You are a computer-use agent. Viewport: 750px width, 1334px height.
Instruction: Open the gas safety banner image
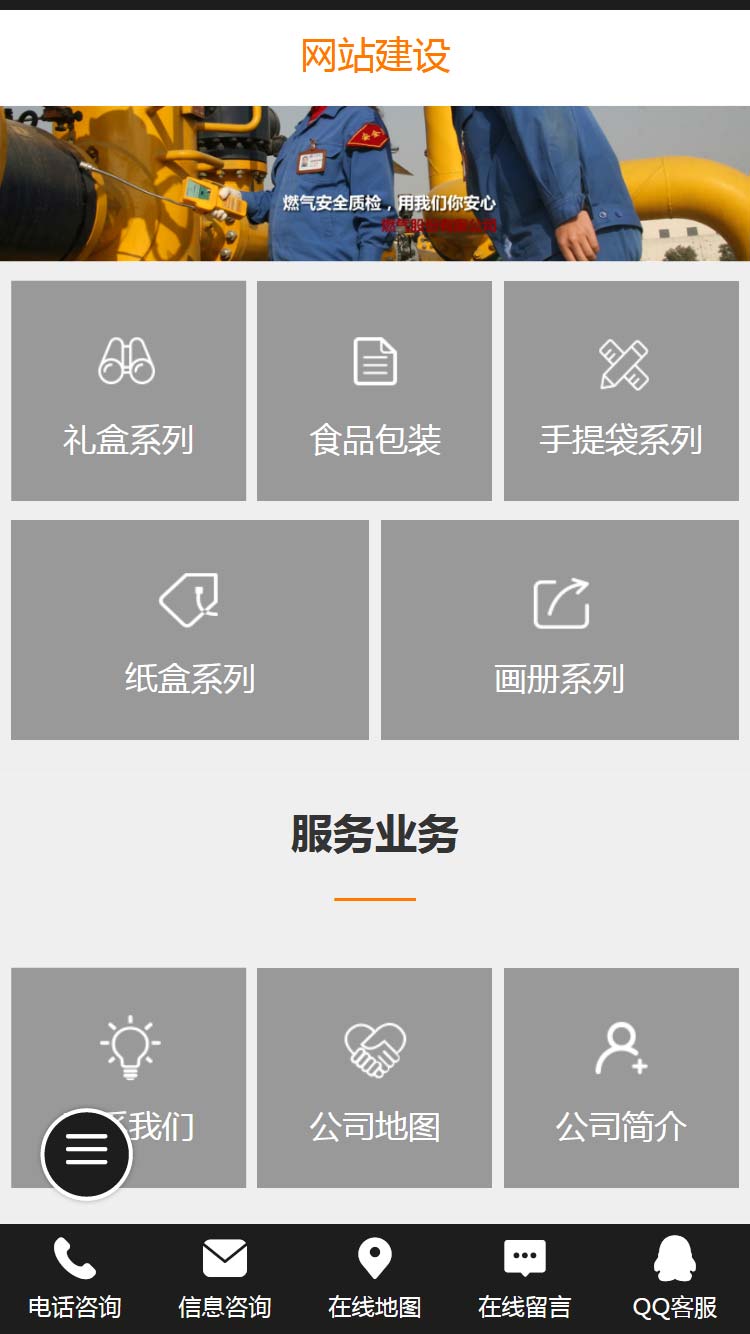pyautogui.click(x=375, y=184)
